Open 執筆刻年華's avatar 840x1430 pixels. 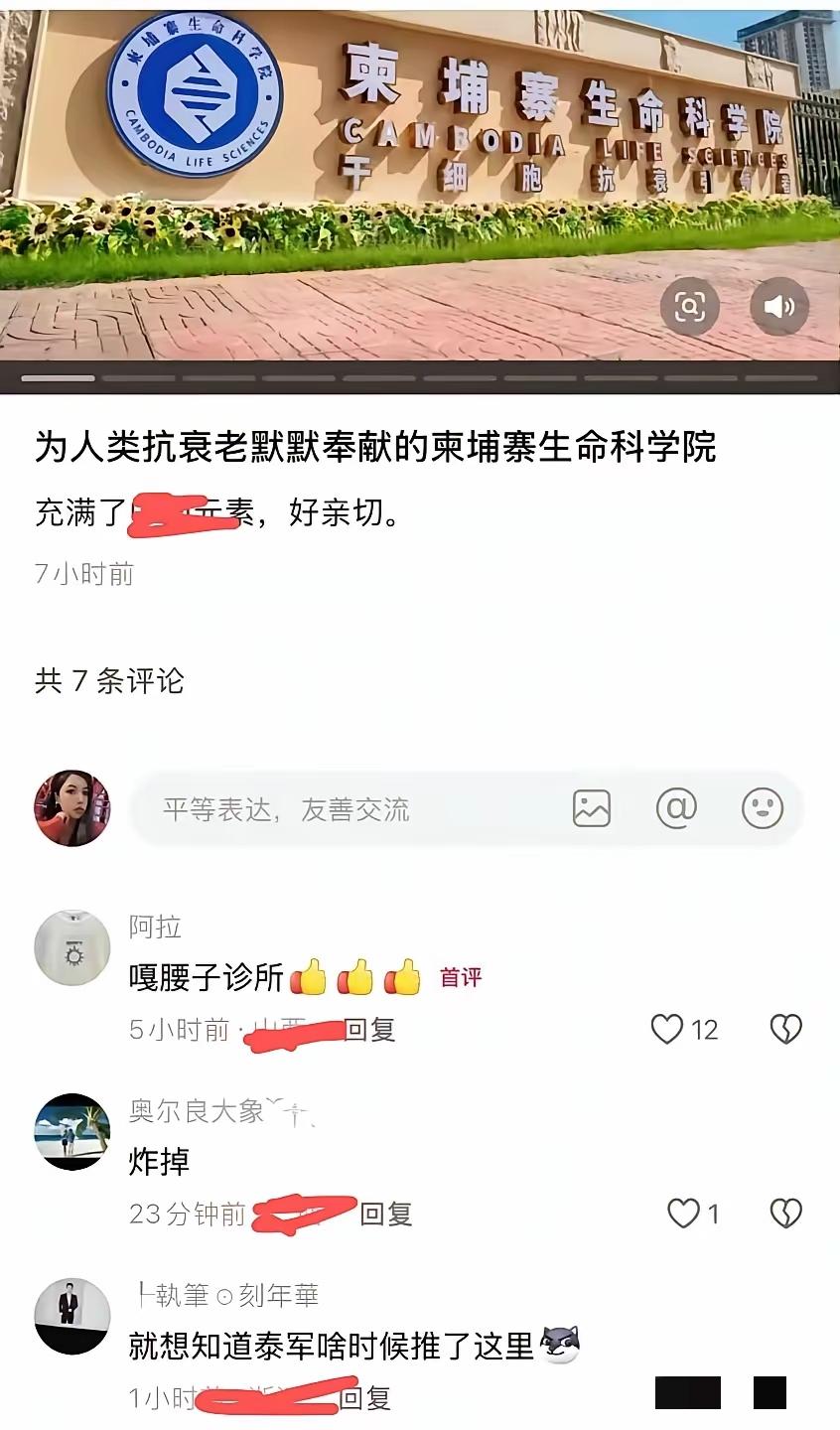71,1315
